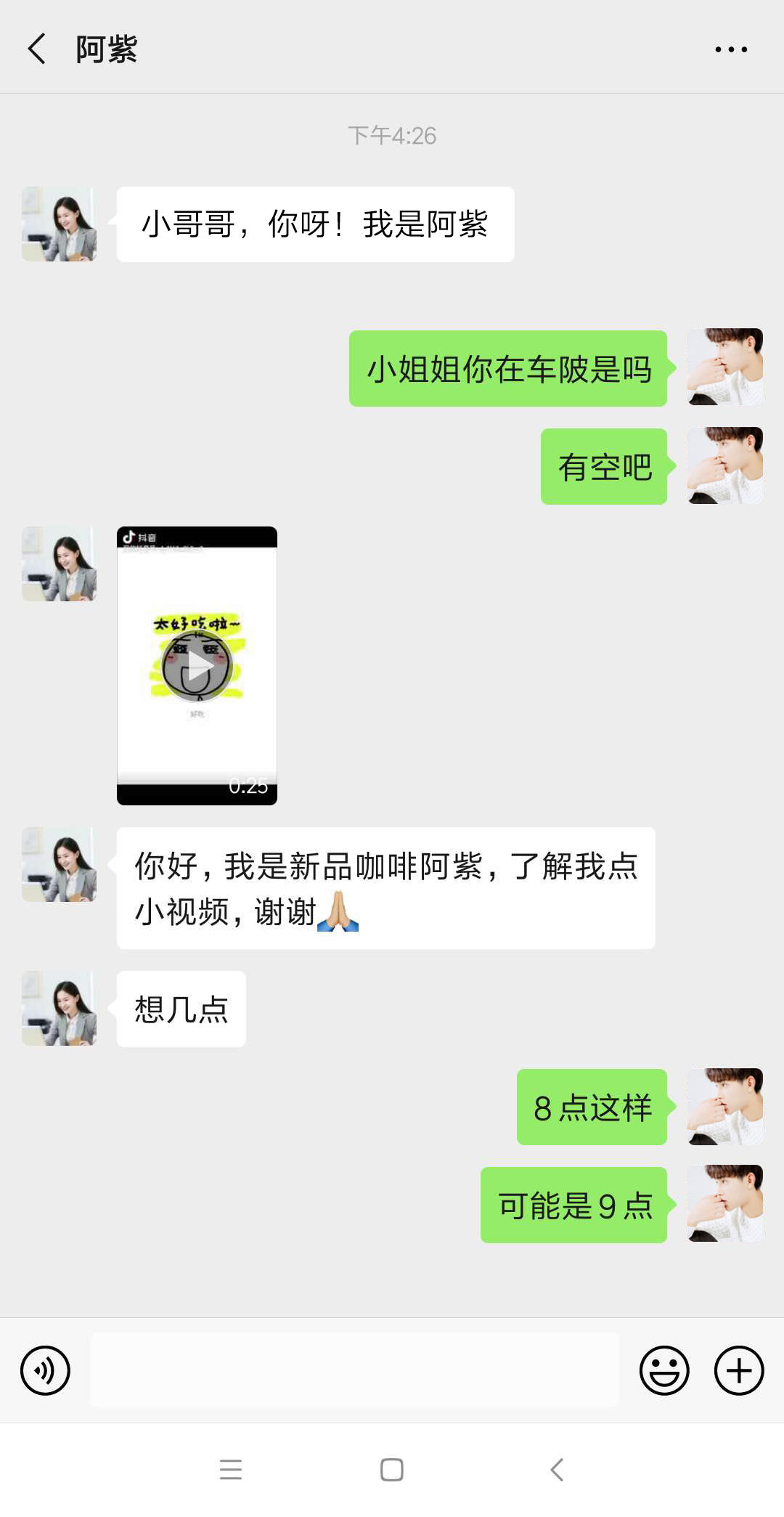Open recent apps from navigation bar
The image size is (784, 1517).
pos(230,1469)
